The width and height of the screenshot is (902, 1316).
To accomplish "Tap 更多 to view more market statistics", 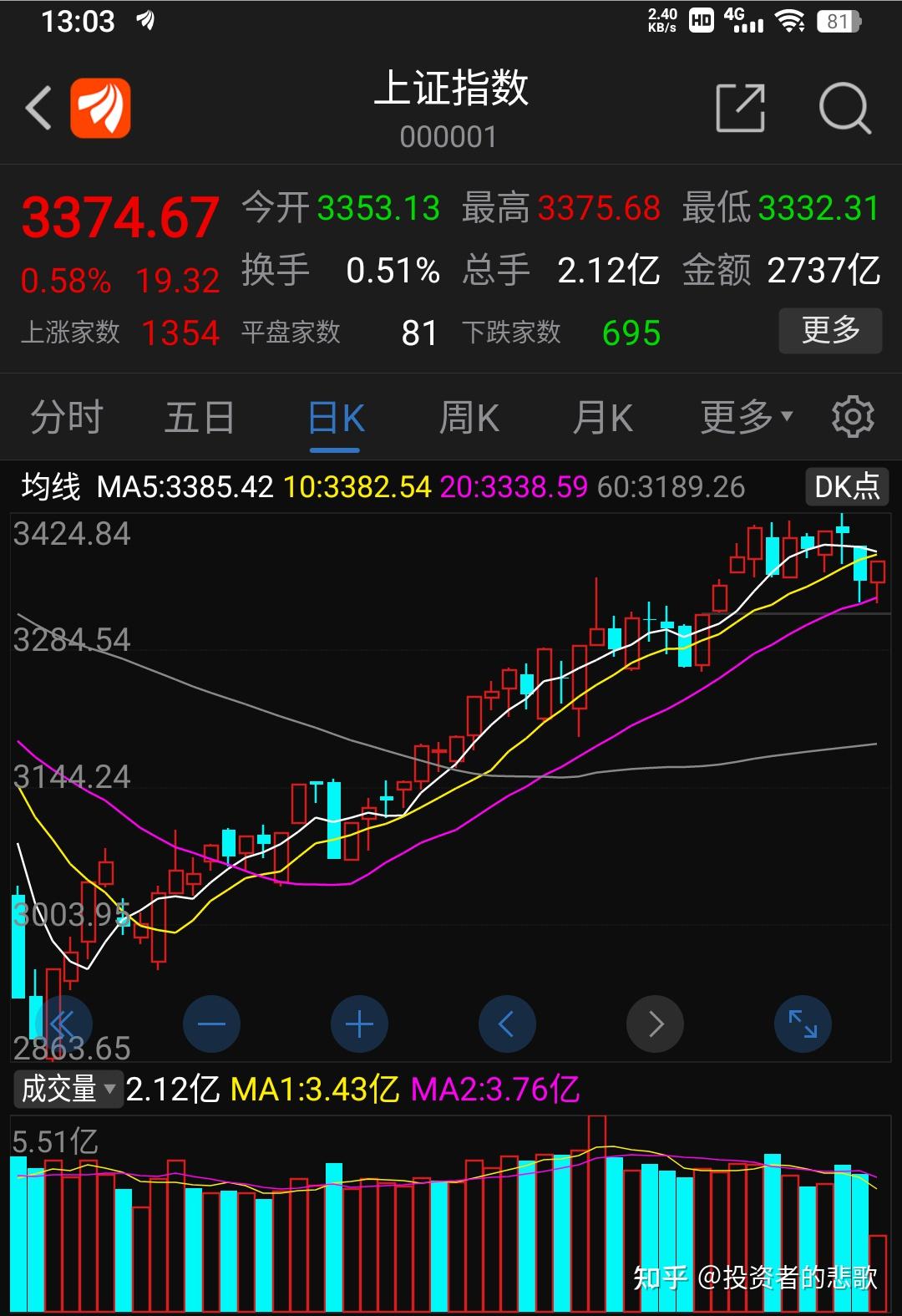I will tap(829, 331).
